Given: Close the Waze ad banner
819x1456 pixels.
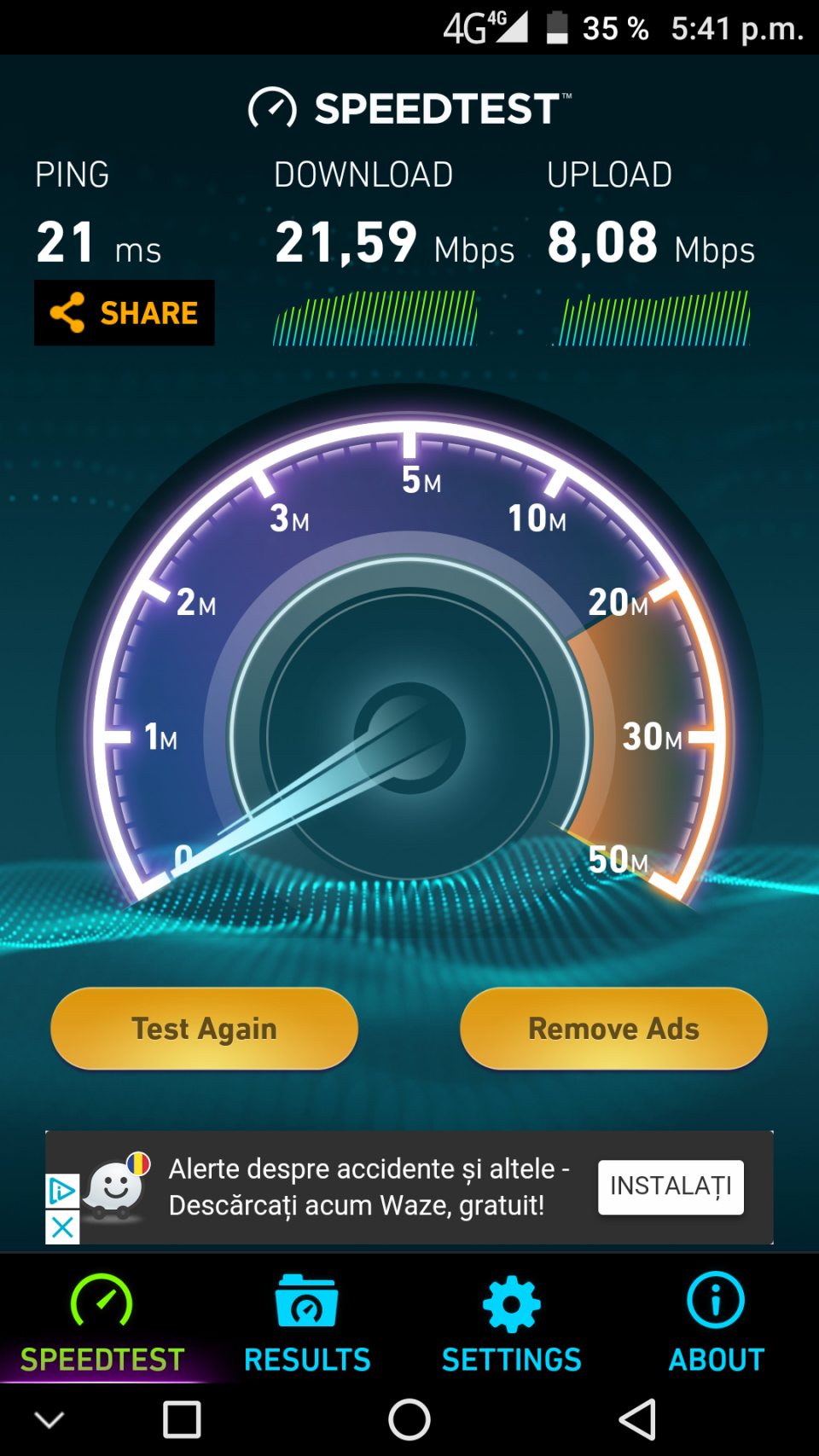Looking at the screenshot, I should (62, 1227).
